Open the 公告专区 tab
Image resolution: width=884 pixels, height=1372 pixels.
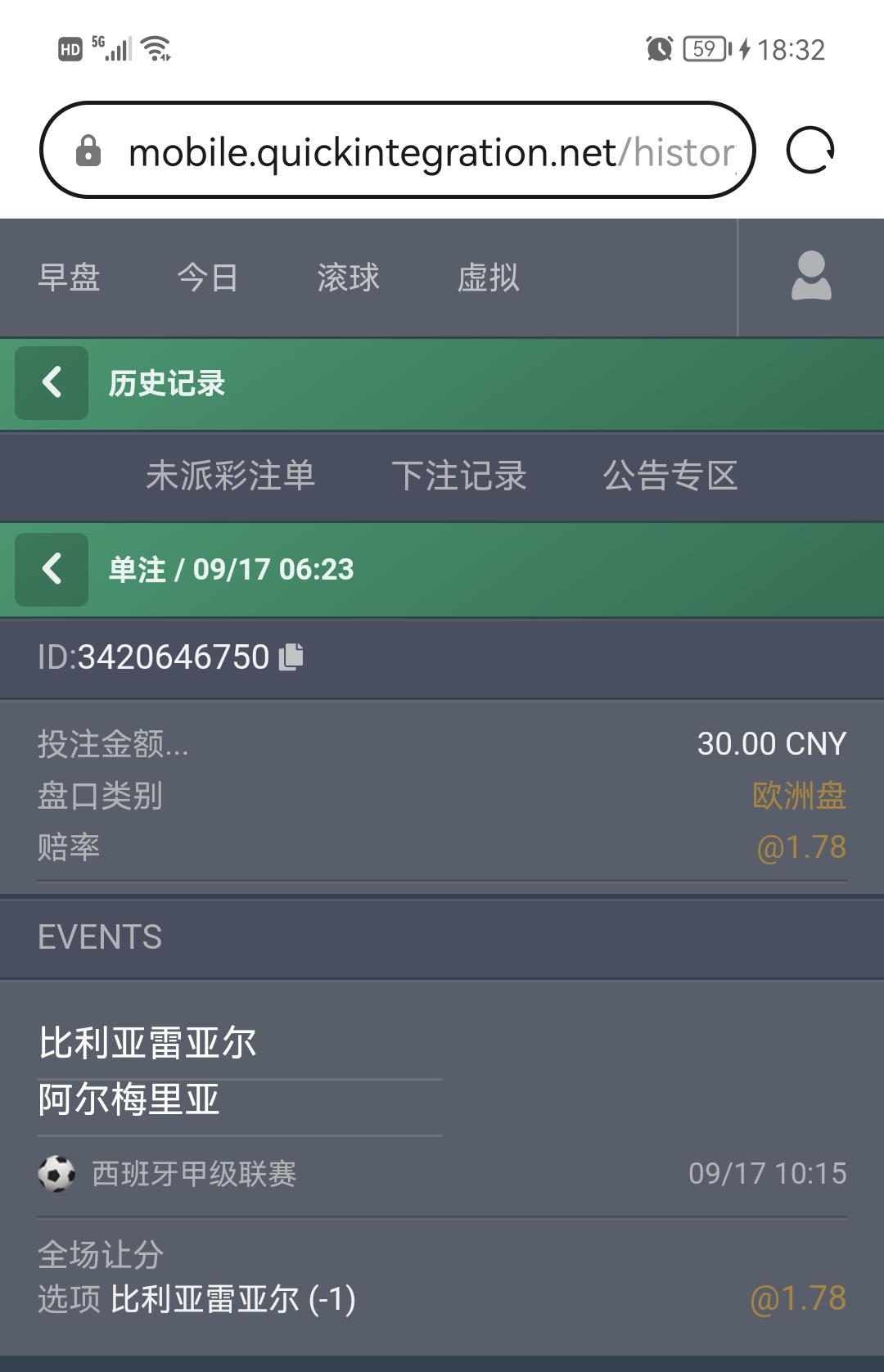pyautogui.click(x=670, y=476)
